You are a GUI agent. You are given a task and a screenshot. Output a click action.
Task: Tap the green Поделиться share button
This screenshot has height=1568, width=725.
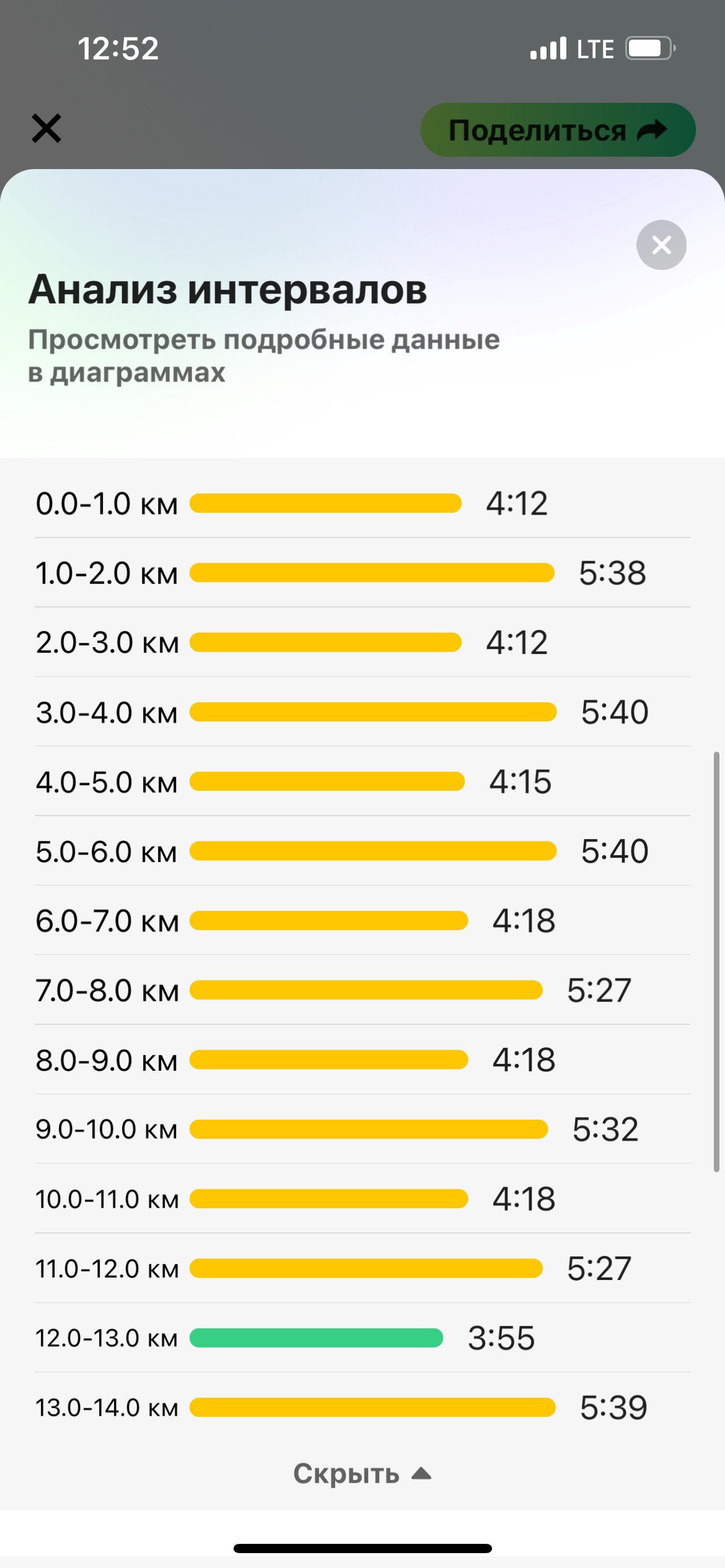pyautogui.click(x=558, y=130)
